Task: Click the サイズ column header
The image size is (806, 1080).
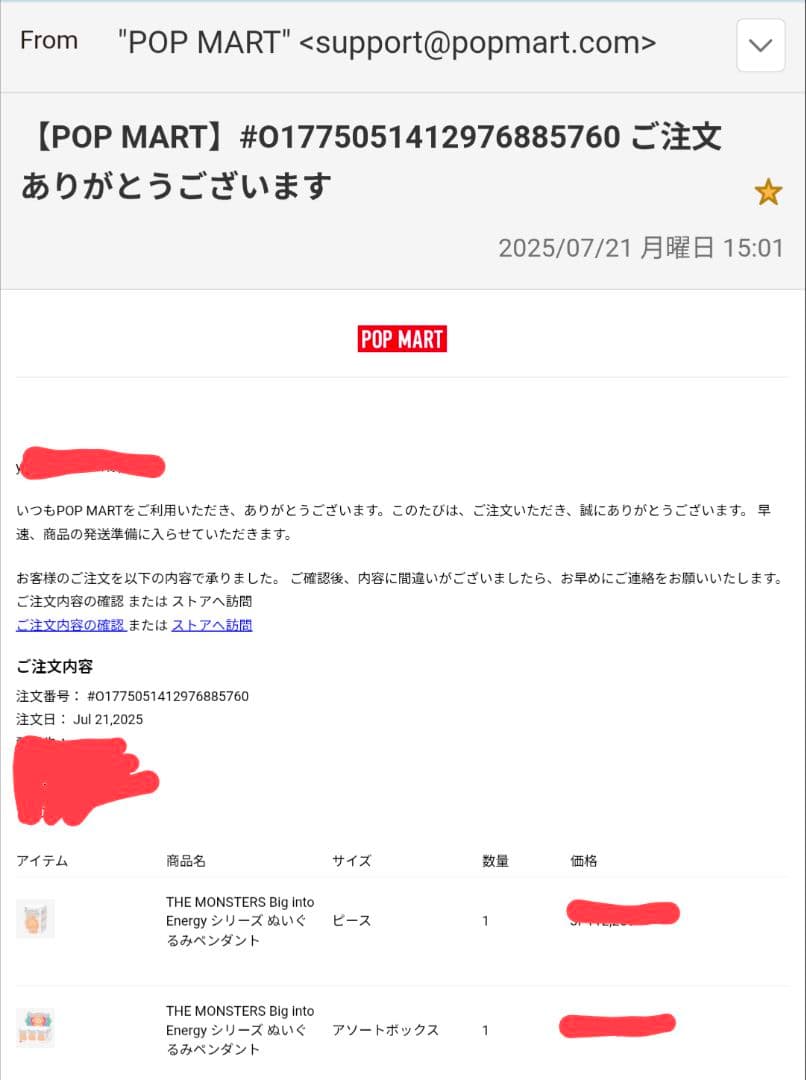Action: (349, 860)
